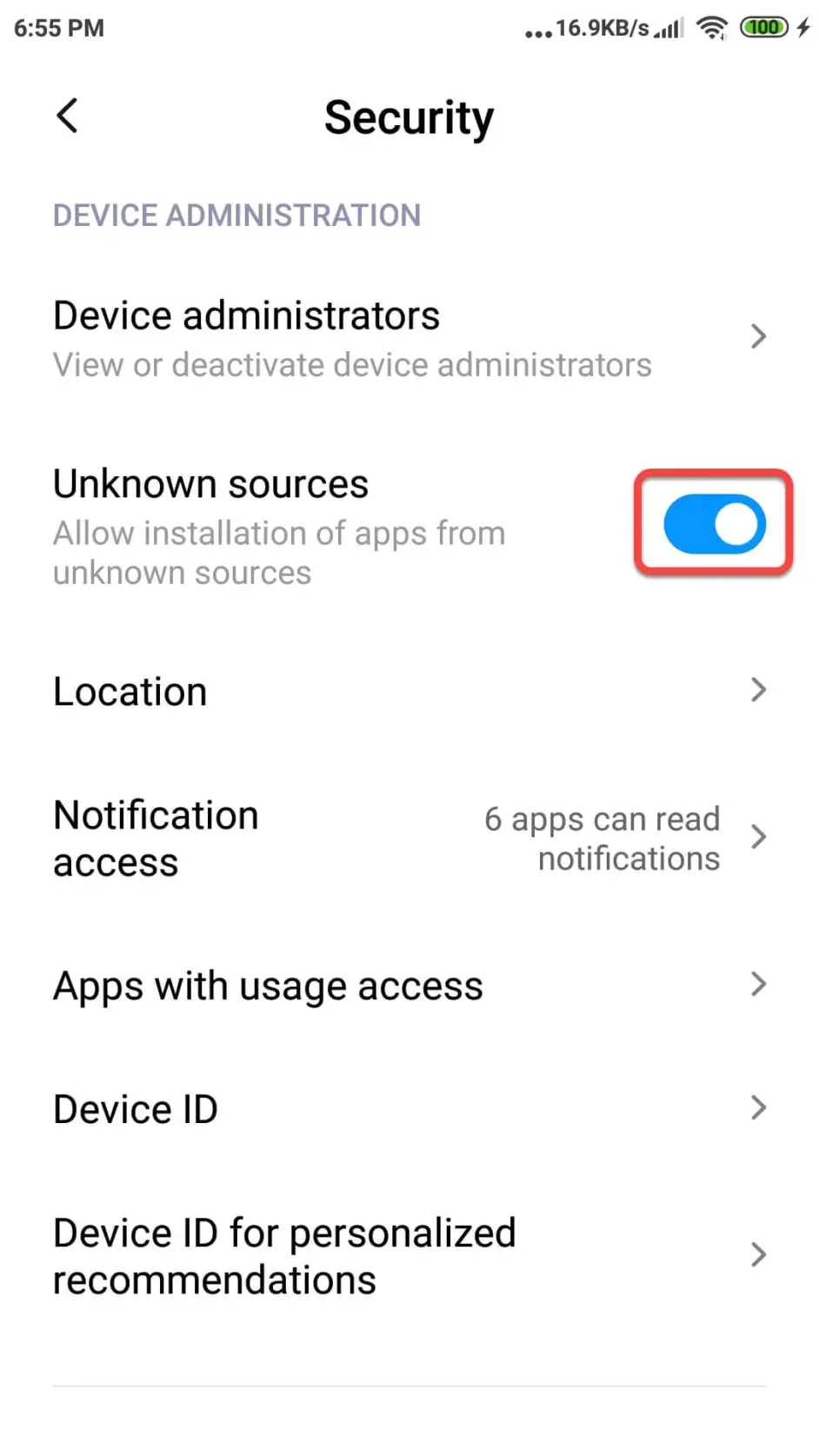
Task: Open Notification access settings
Action: pos(409,838)
